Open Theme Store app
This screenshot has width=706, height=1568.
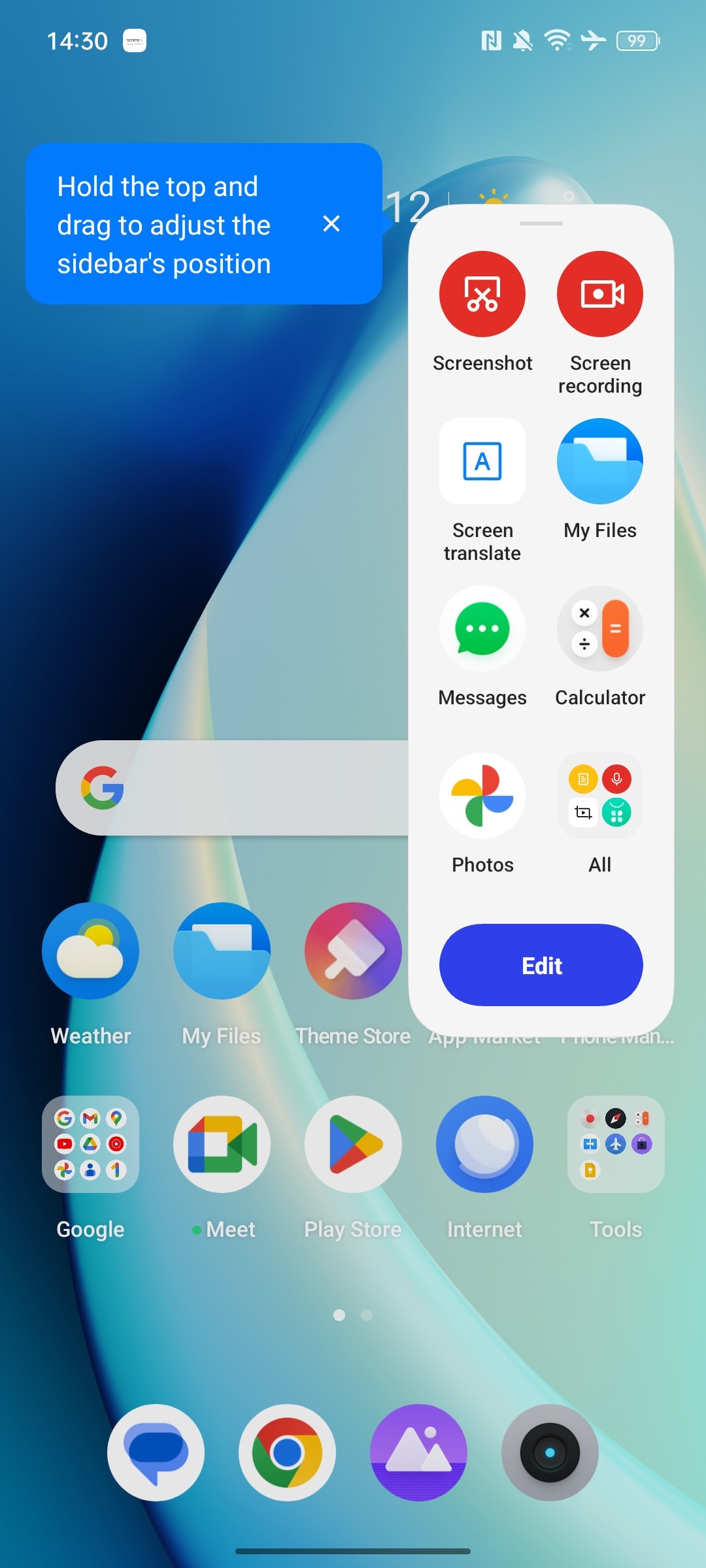353,951
